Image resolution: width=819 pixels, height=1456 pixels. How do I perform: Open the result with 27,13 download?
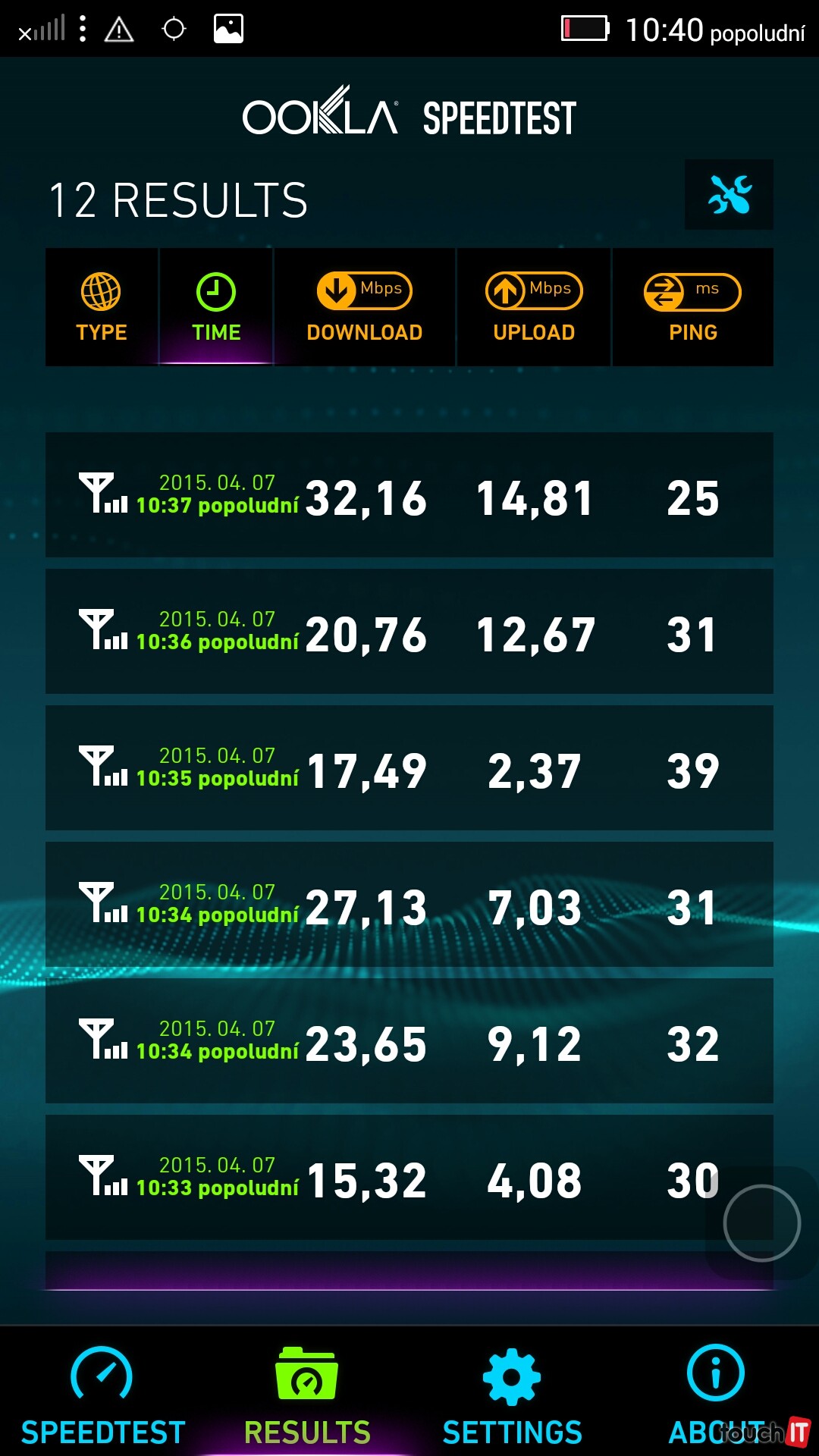[x=409, y=905]
